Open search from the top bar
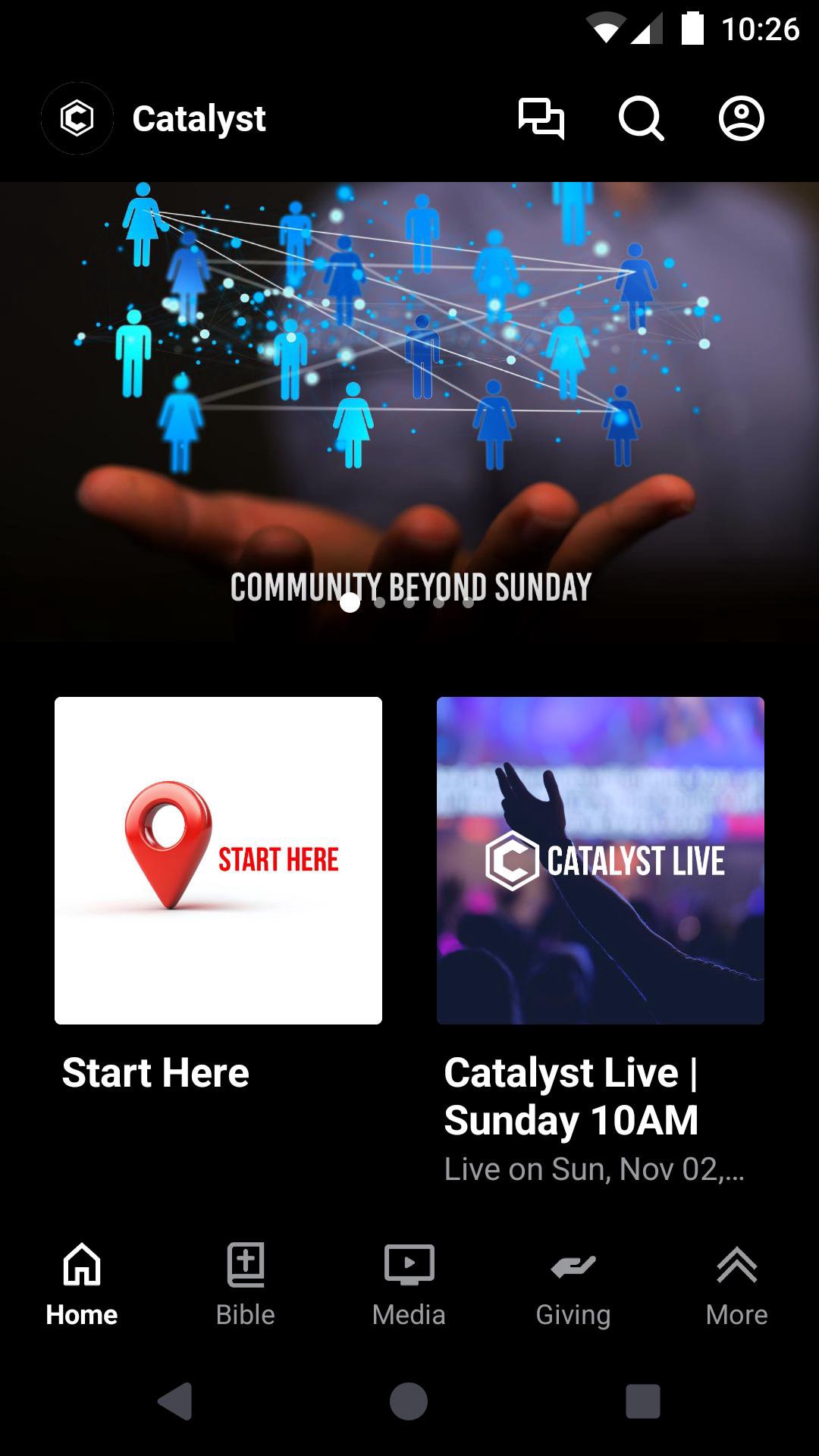819x1456 pixels. click(x=641, y=119)
